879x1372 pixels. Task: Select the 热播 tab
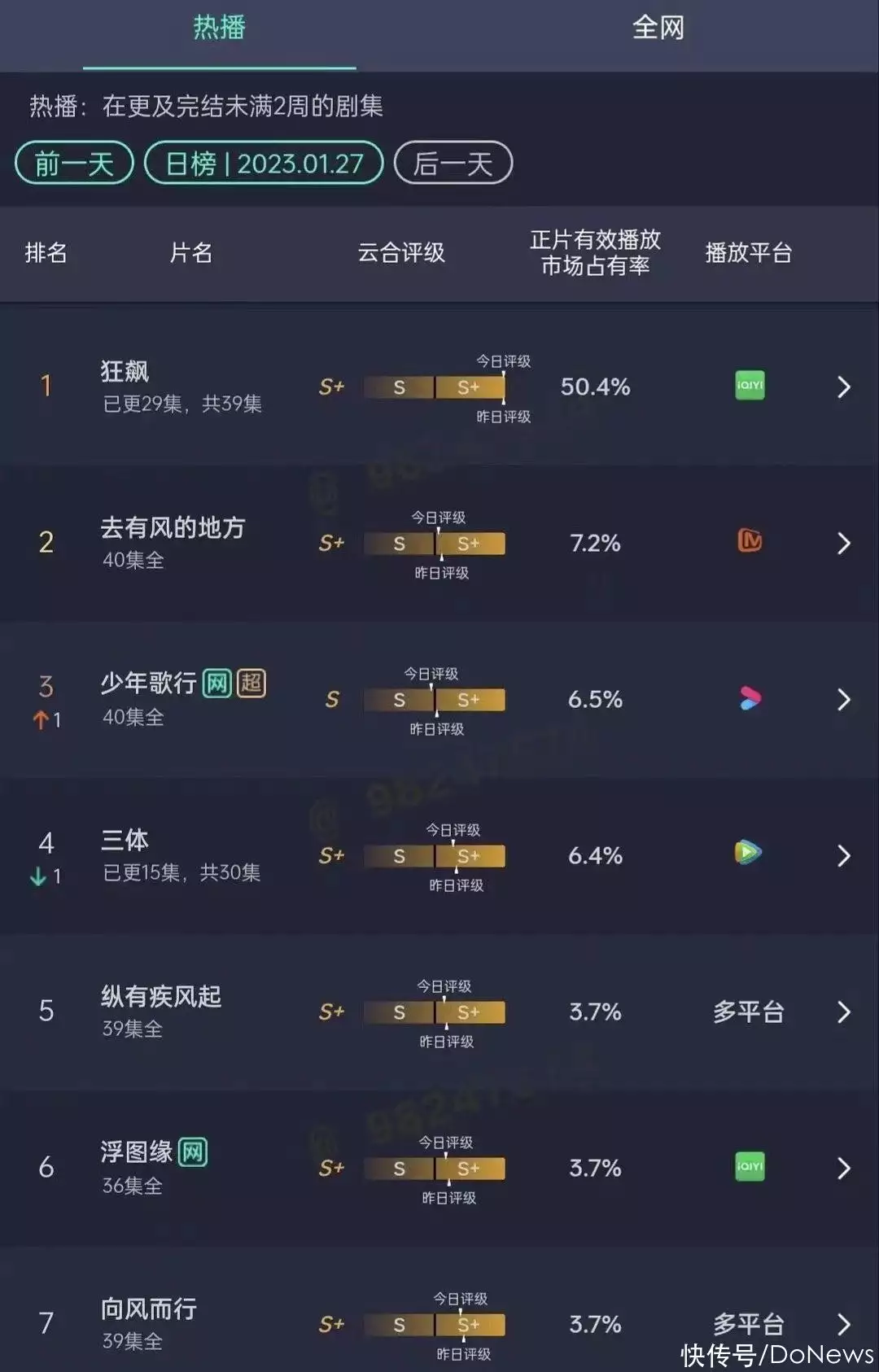219,28
